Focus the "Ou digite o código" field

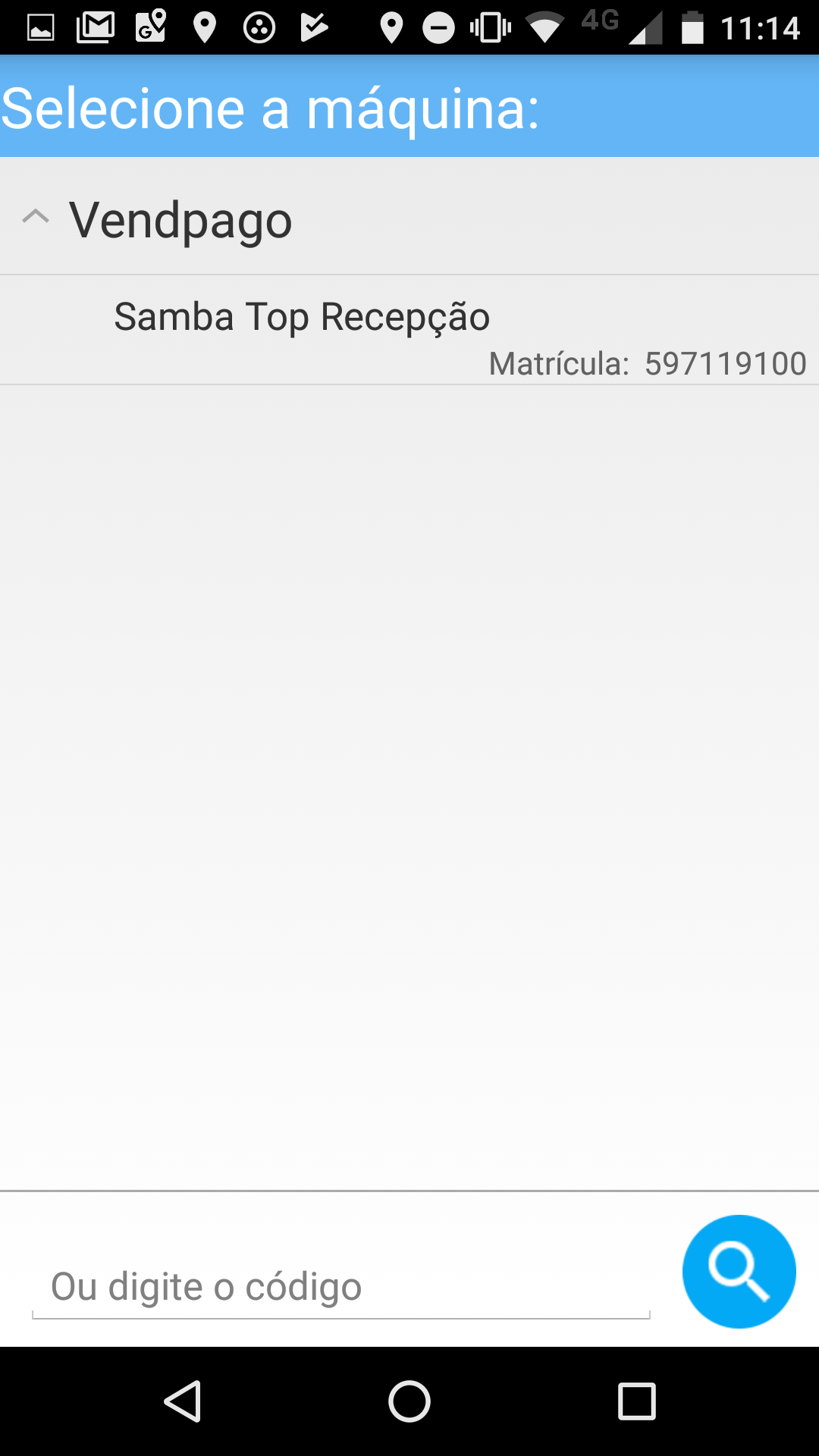(341, 1288)
